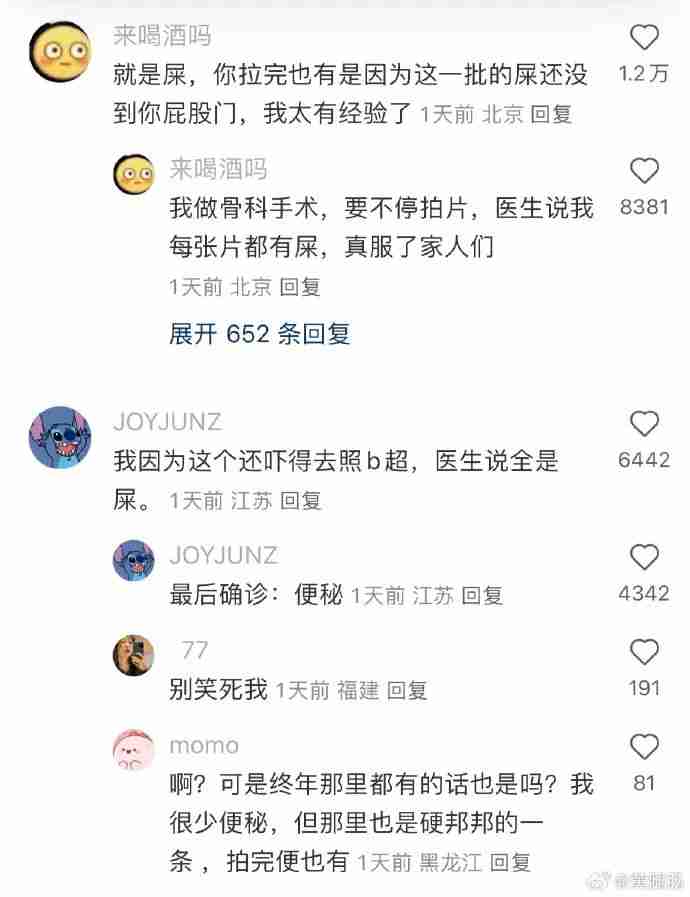This screenshot has width=690, height=897.
Task: Open momo's profile avatar
Action: point(134,751)
